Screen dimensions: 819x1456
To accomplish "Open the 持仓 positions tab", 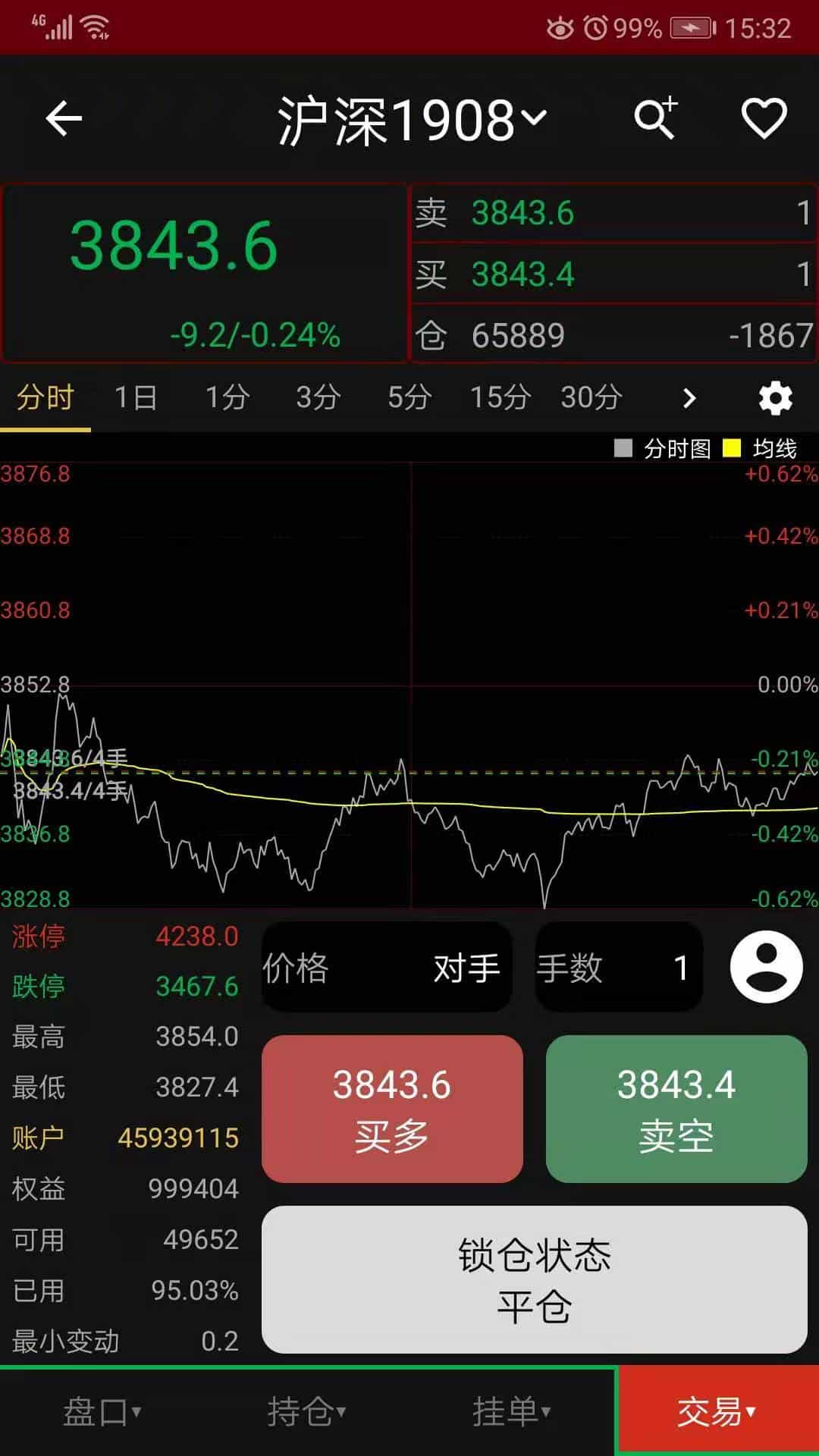I will coord(306,1412).
